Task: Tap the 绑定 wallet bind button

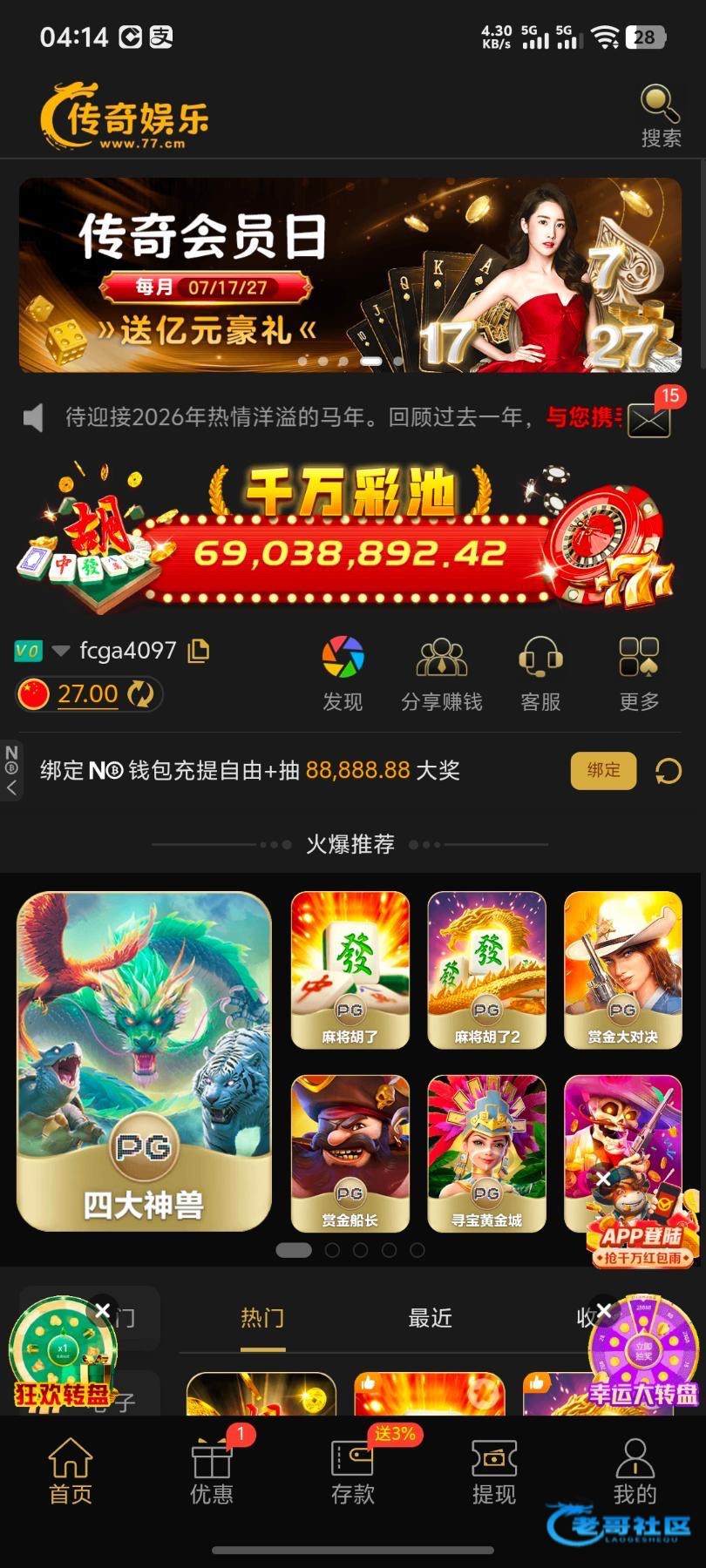Action: 603,770
